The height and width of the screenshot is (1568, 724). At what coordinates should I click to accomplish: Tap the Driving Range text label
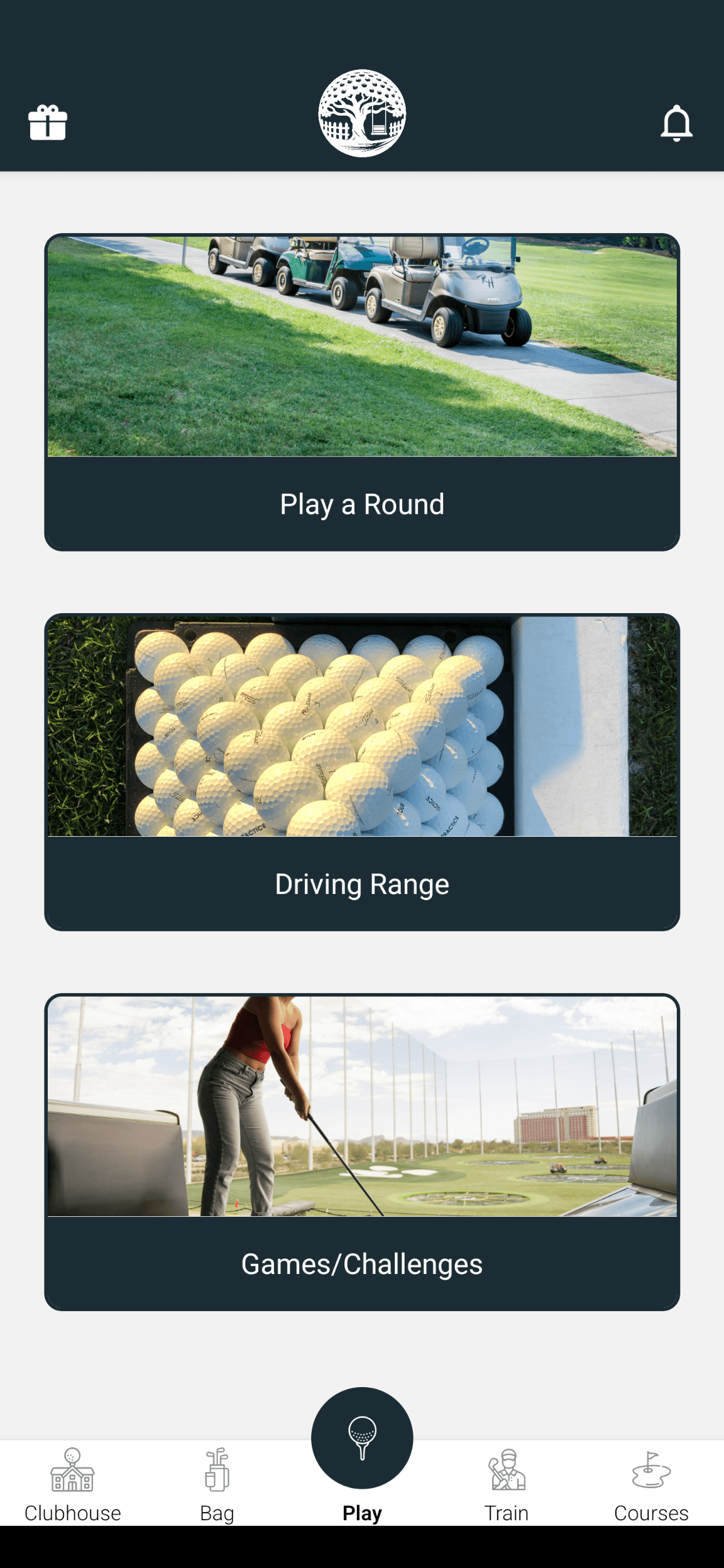(x=362, y=883)
